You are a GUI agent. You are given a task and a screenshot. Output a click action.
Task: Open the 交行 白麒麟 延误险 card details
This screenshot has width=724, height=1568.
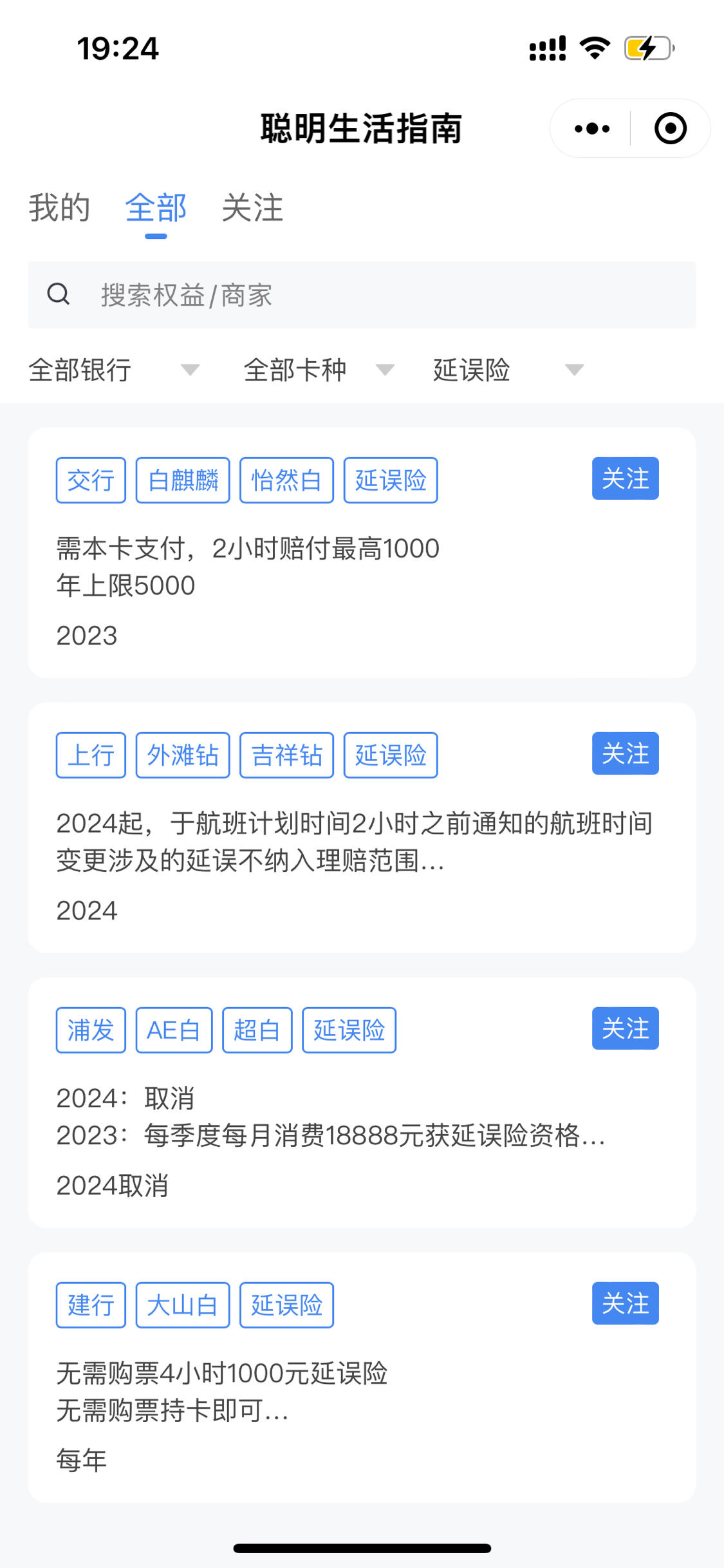click(x=362, y=553)
